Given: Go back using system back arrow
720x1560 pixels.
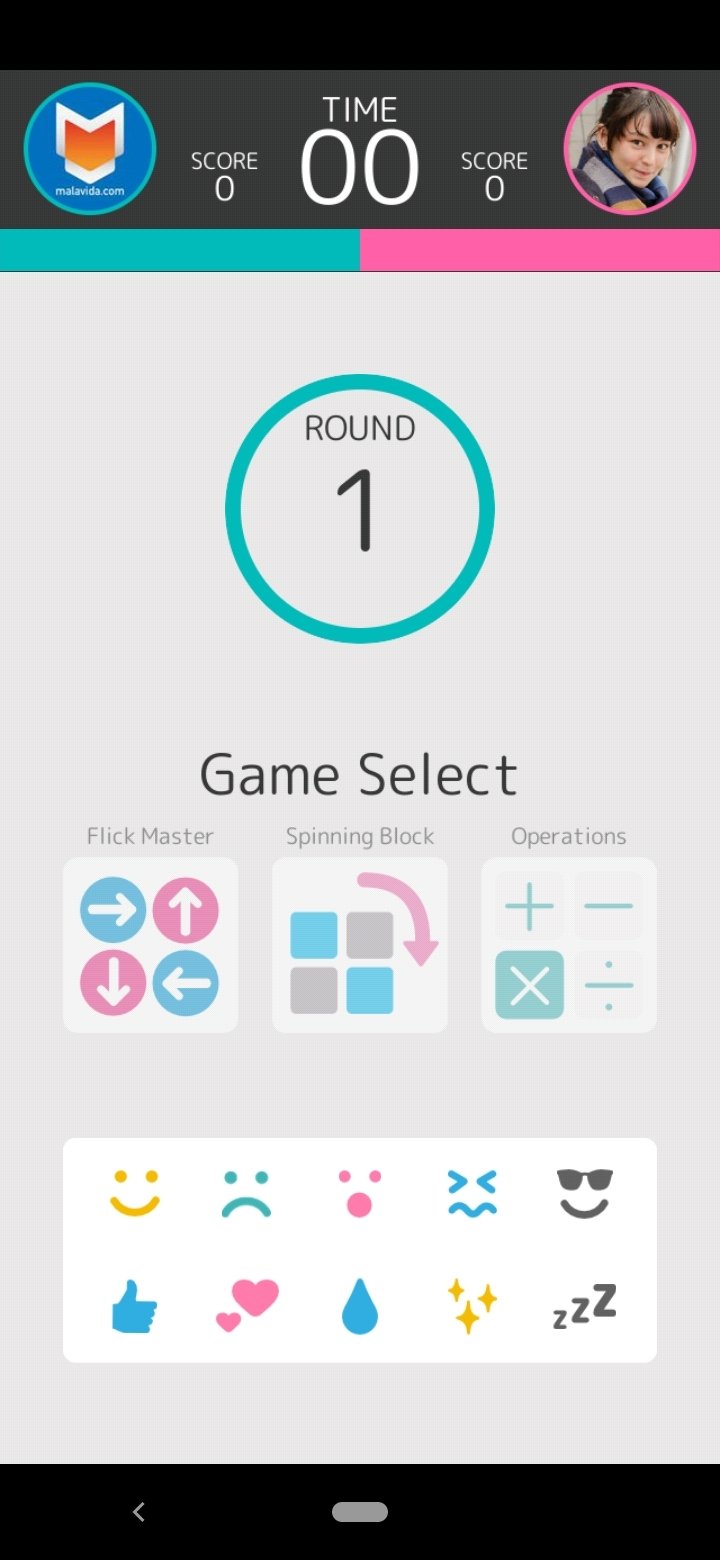Looking at the screenshot, I should coord(139,1512).
